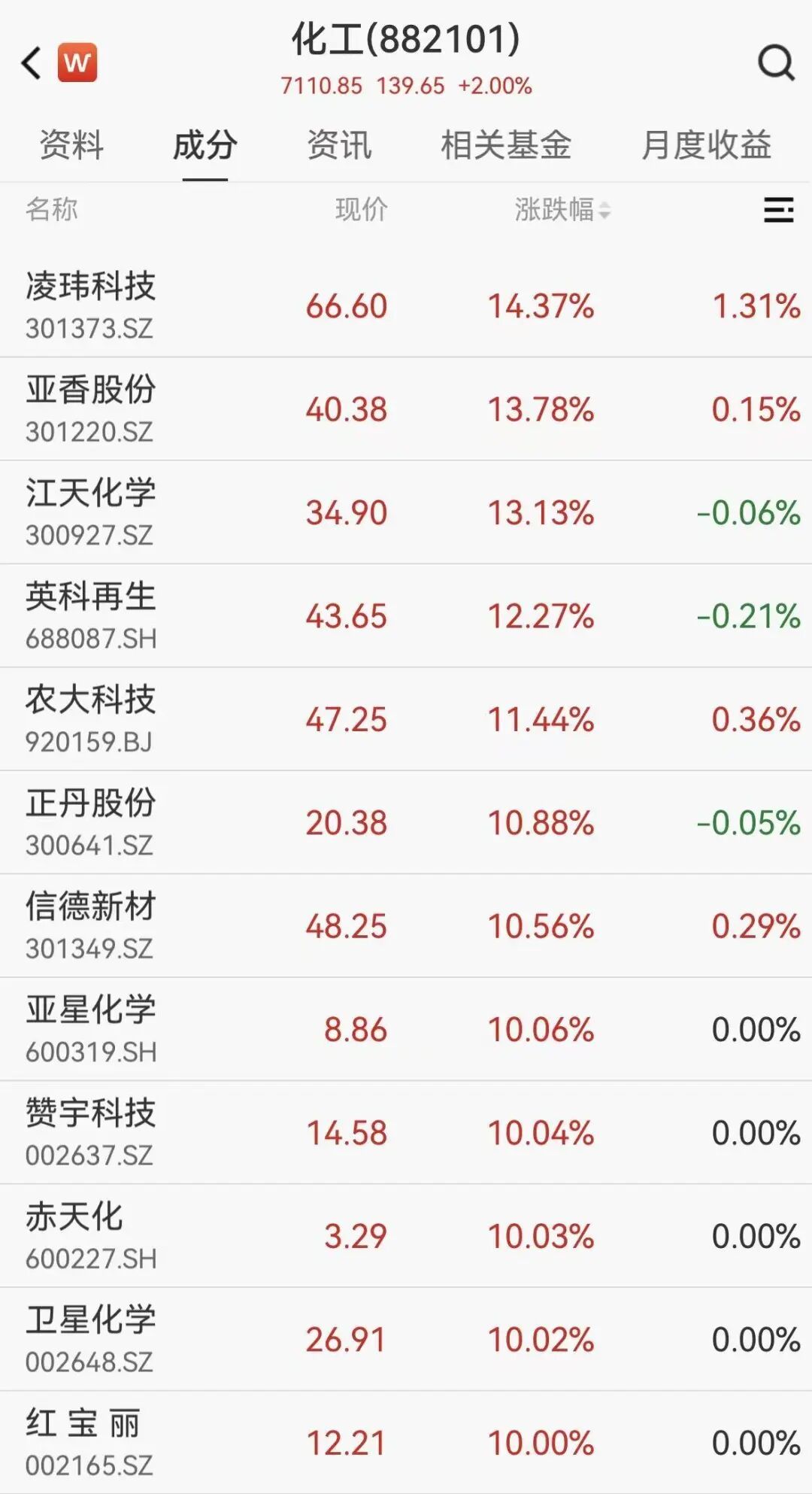The height and width of the screenshot is (1494, 812).
Task: Open the 亚星化学 row
Action: point(90,1028)
